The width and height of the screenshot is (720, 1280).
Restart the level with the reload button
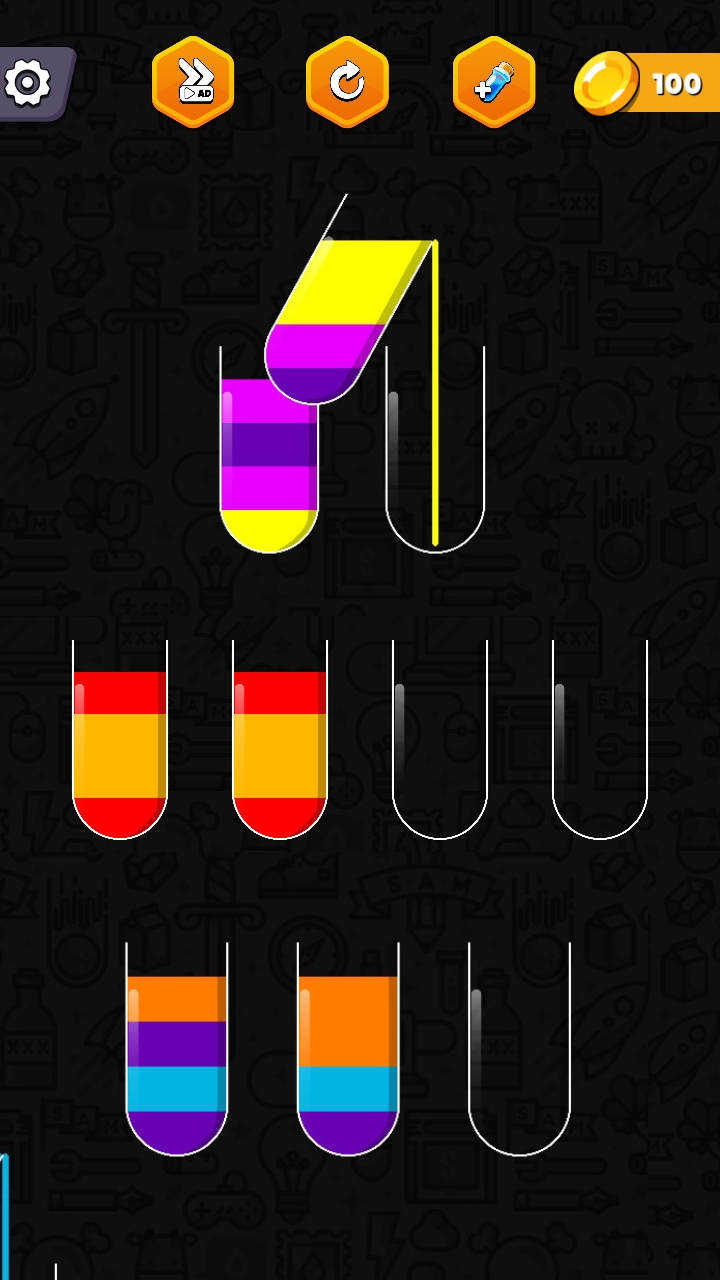[x=347, y=83]
